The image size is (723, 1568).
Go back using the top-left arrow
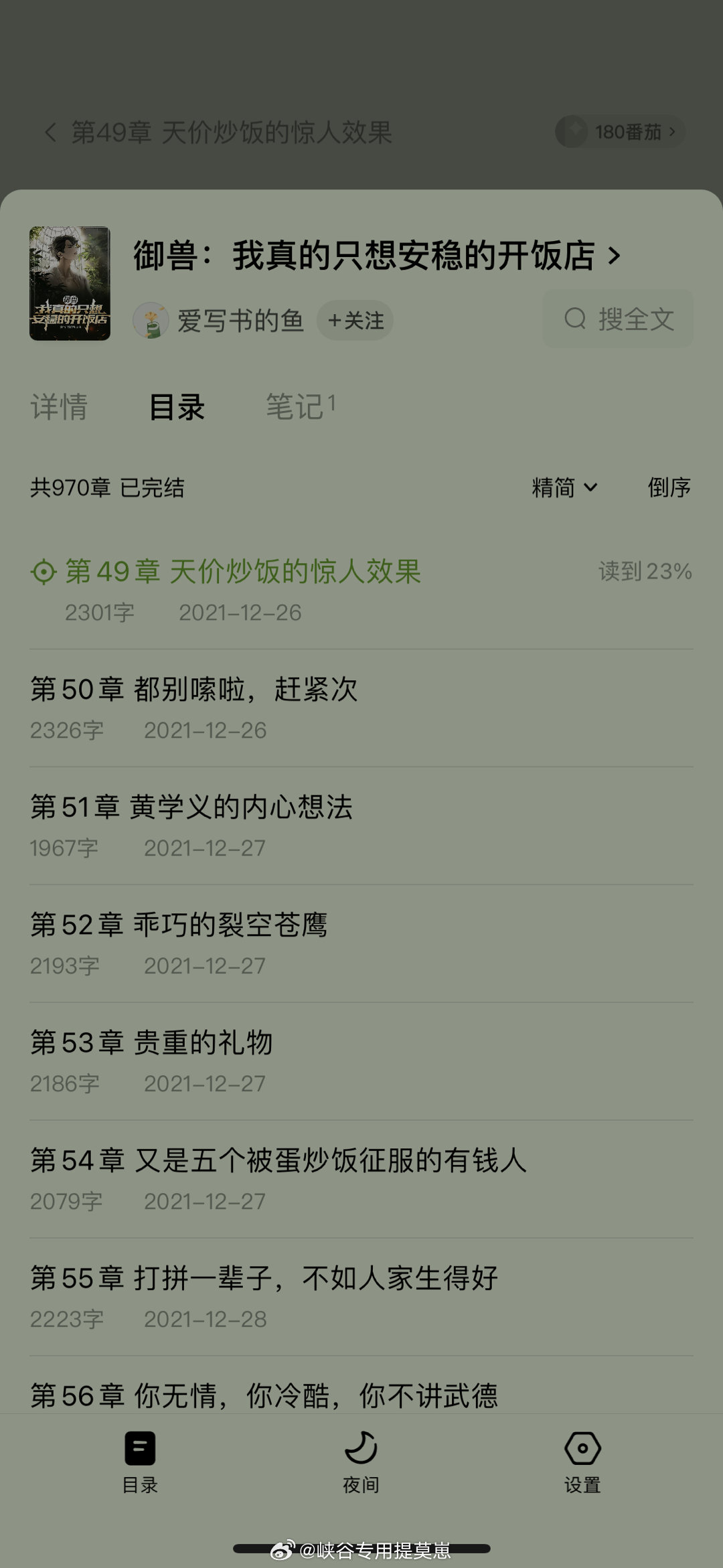(x=51, y=132)
